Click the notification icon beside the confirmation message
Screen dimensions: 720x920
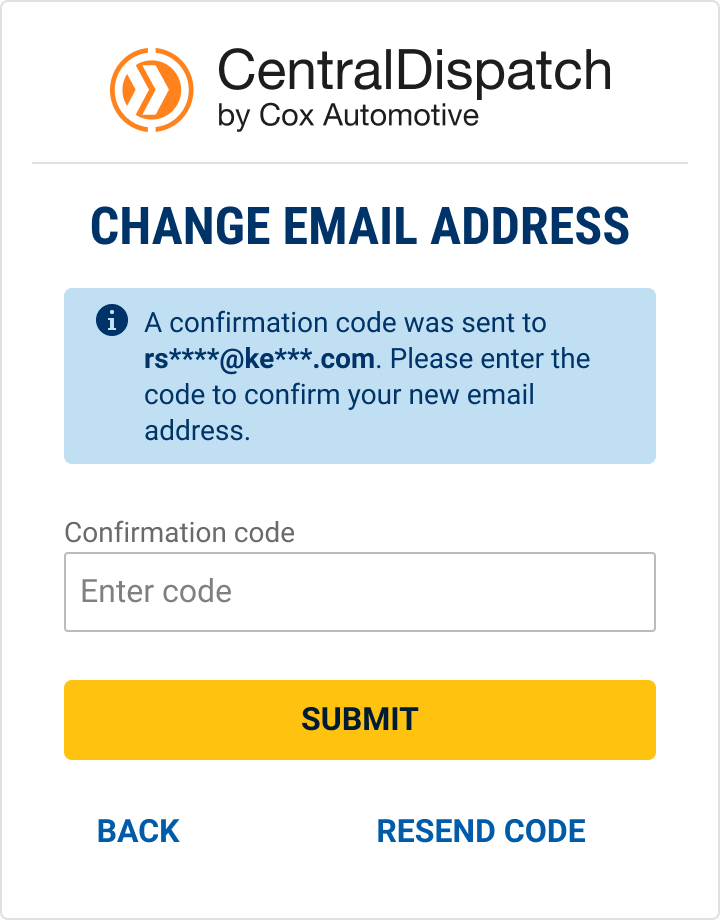(110, 321)
